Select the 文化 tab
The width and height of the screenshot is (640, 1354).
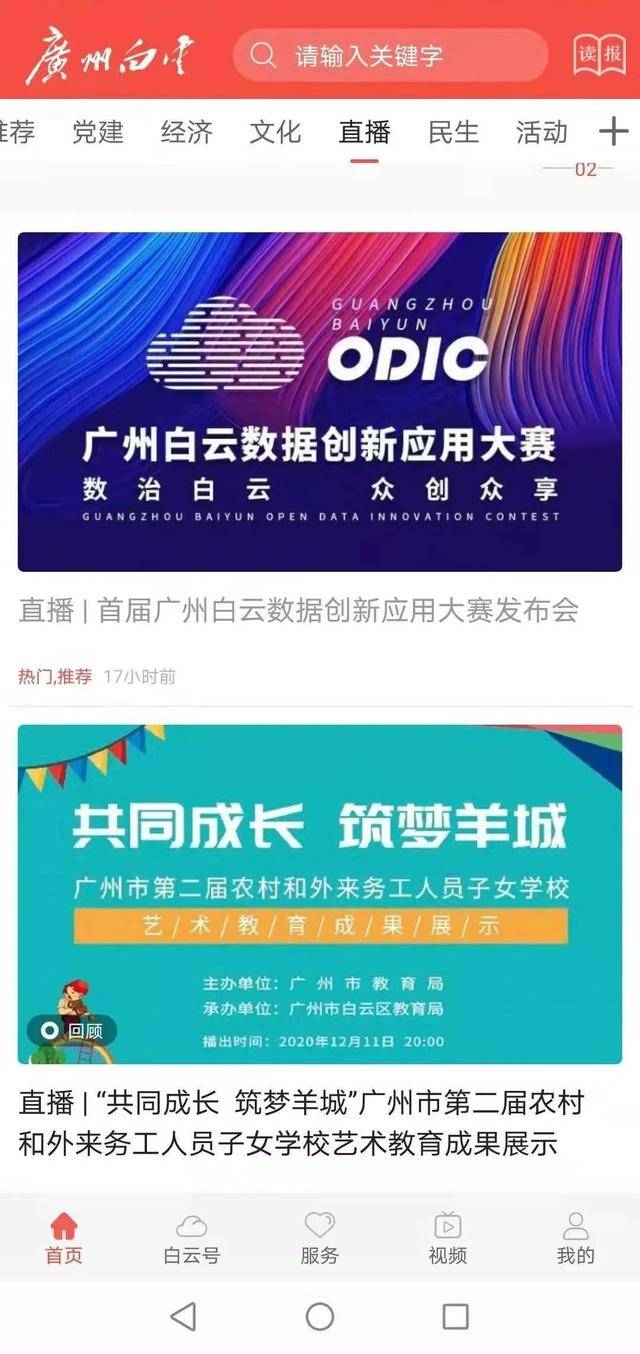[x=275, y=132]
